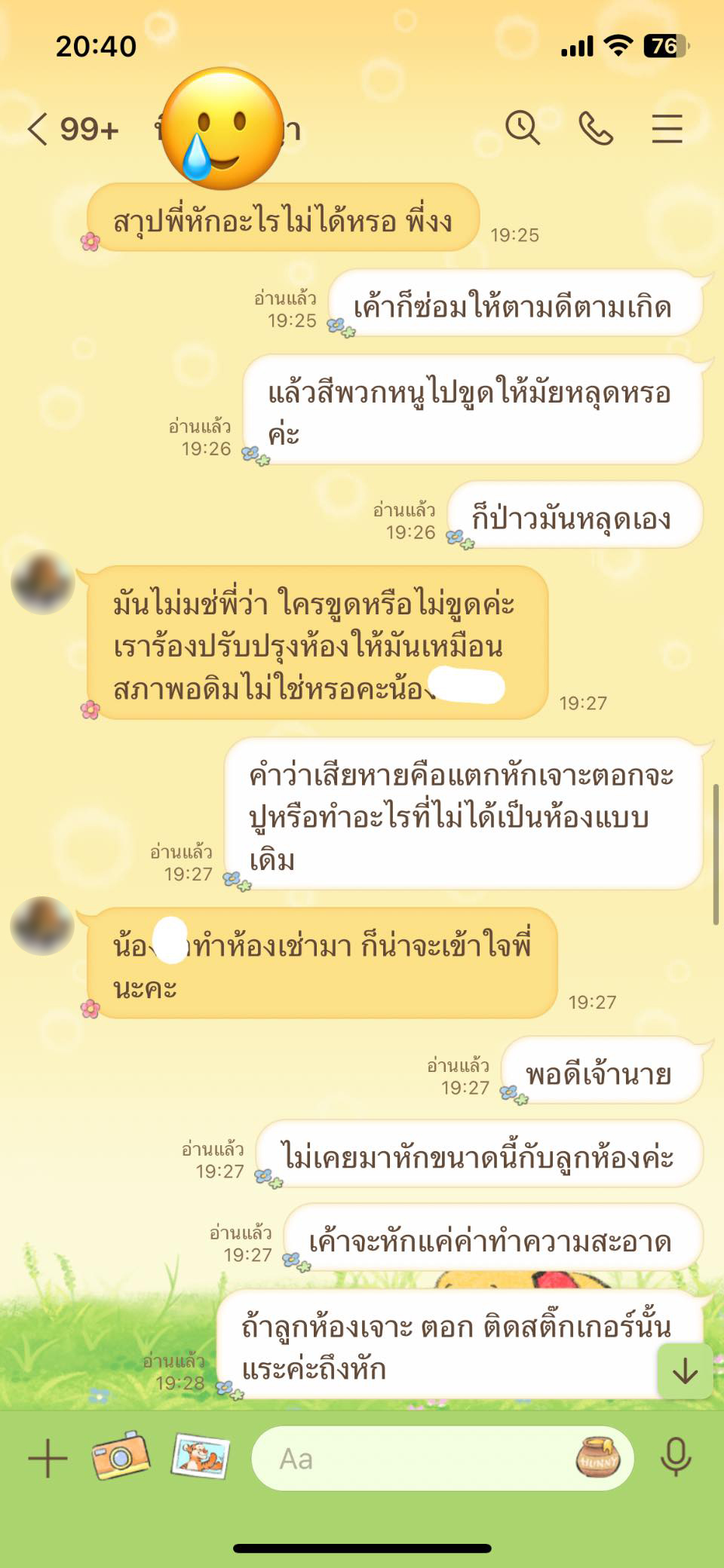Record a voice message

(x=676, y=1457)
